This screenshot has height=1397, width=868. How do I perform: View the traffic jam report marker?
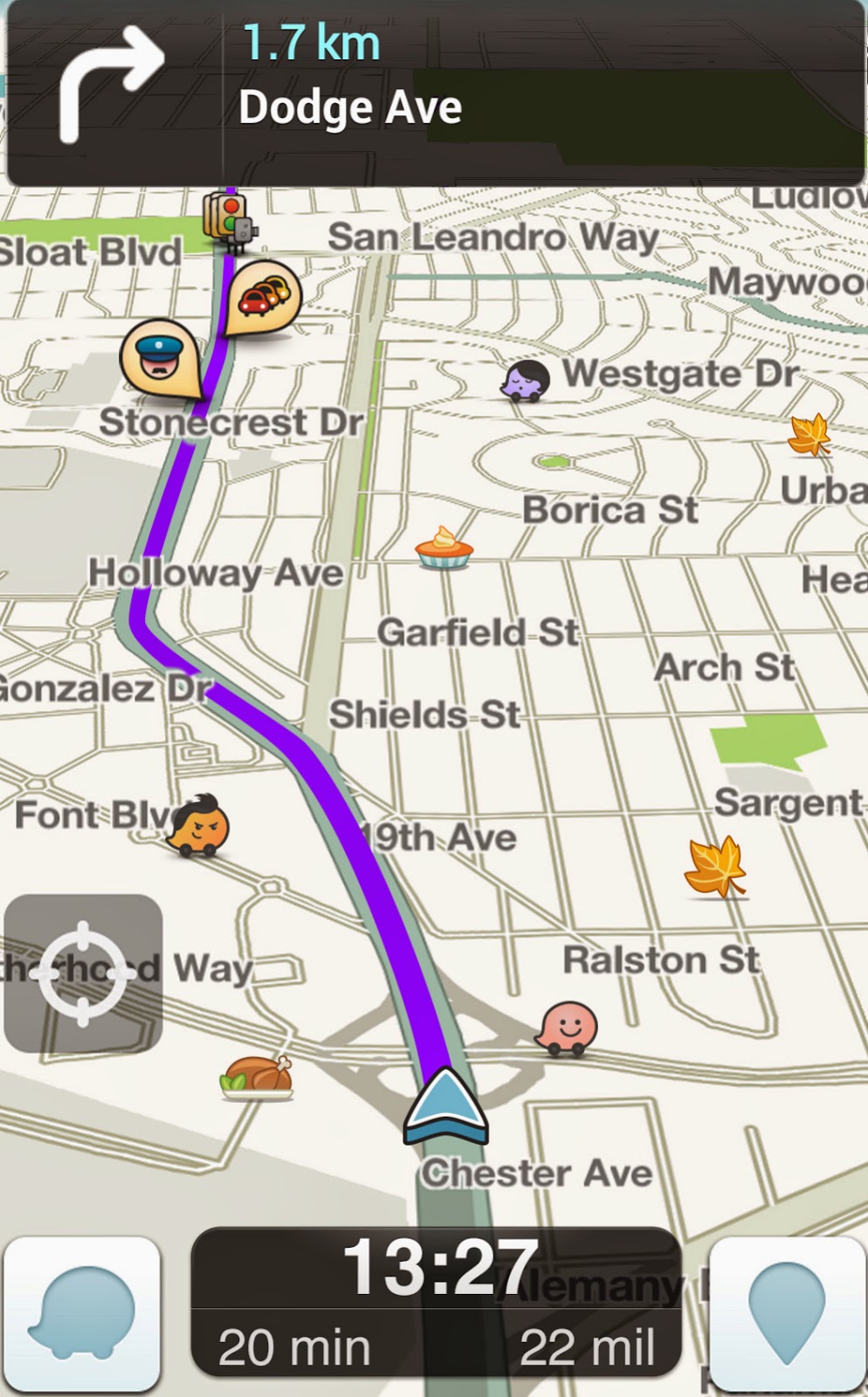tap(264, 296)
